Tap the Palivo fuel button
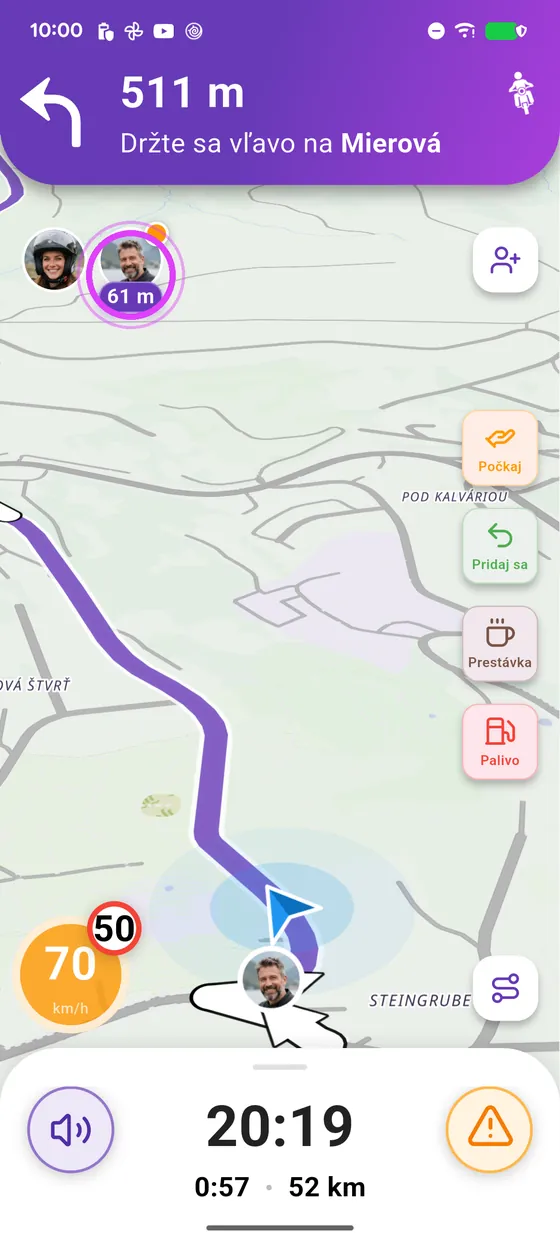The width and height of the screenshot is (560, 1244). click(500, 741)
